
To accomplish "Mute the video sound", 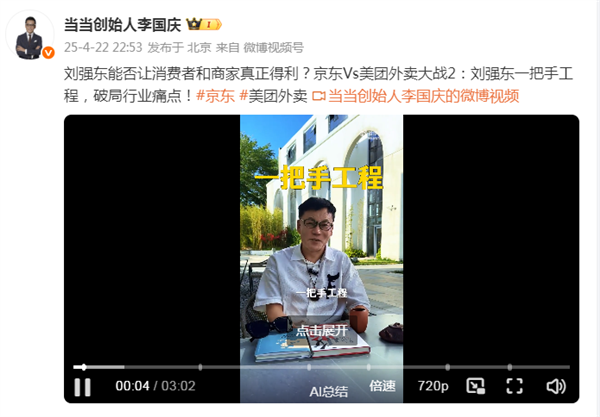I will [555, 386].
